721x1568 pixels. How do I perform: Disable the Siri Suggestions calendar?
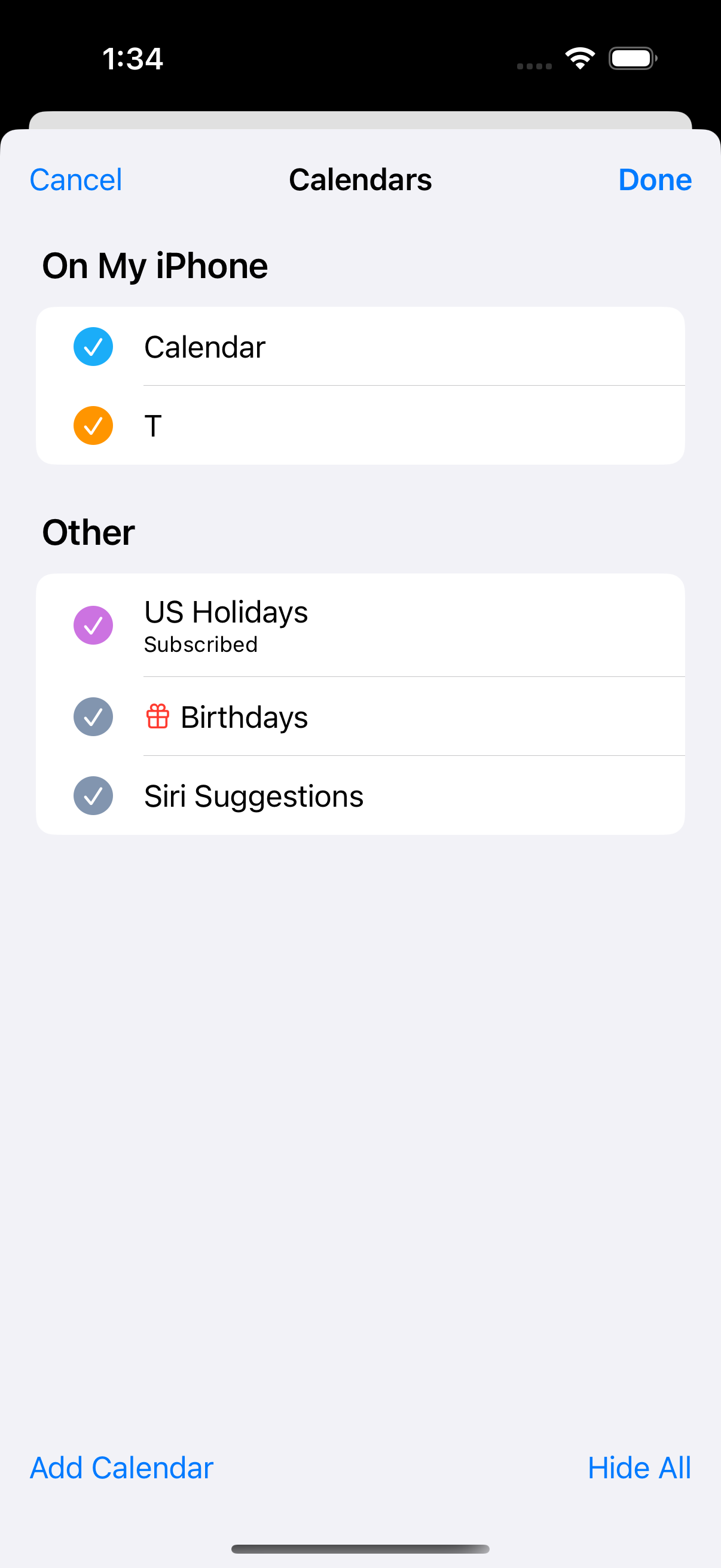[93, 795]
